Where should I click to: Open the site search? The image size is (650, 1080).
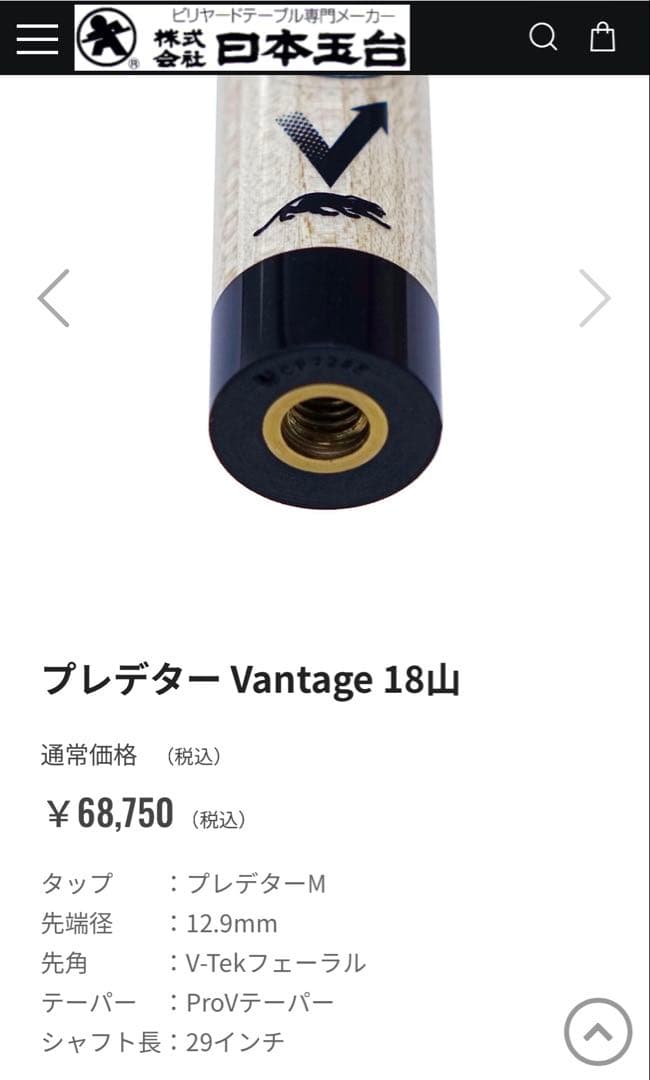(543, 38)
